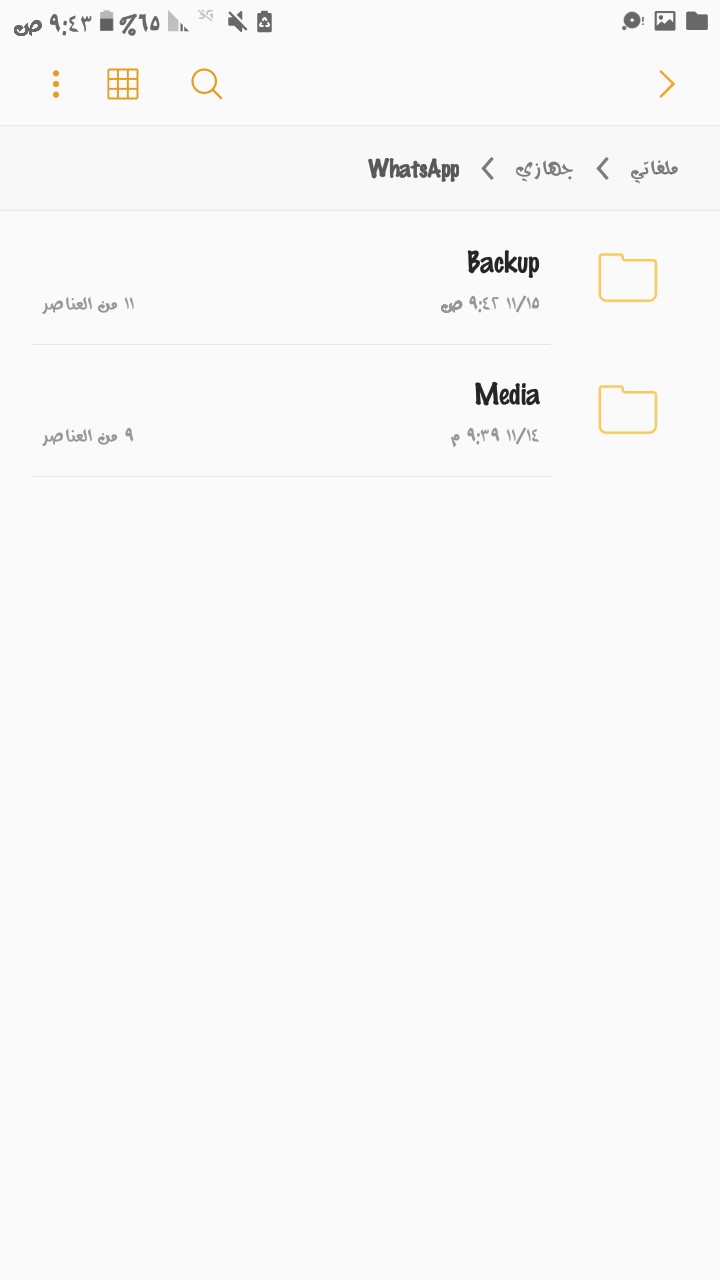Jump to ملفاتي in the breadcrumb path
The width and height of the screenshot is (720, 1280).
pyautogui.click(x=654, y=168)
